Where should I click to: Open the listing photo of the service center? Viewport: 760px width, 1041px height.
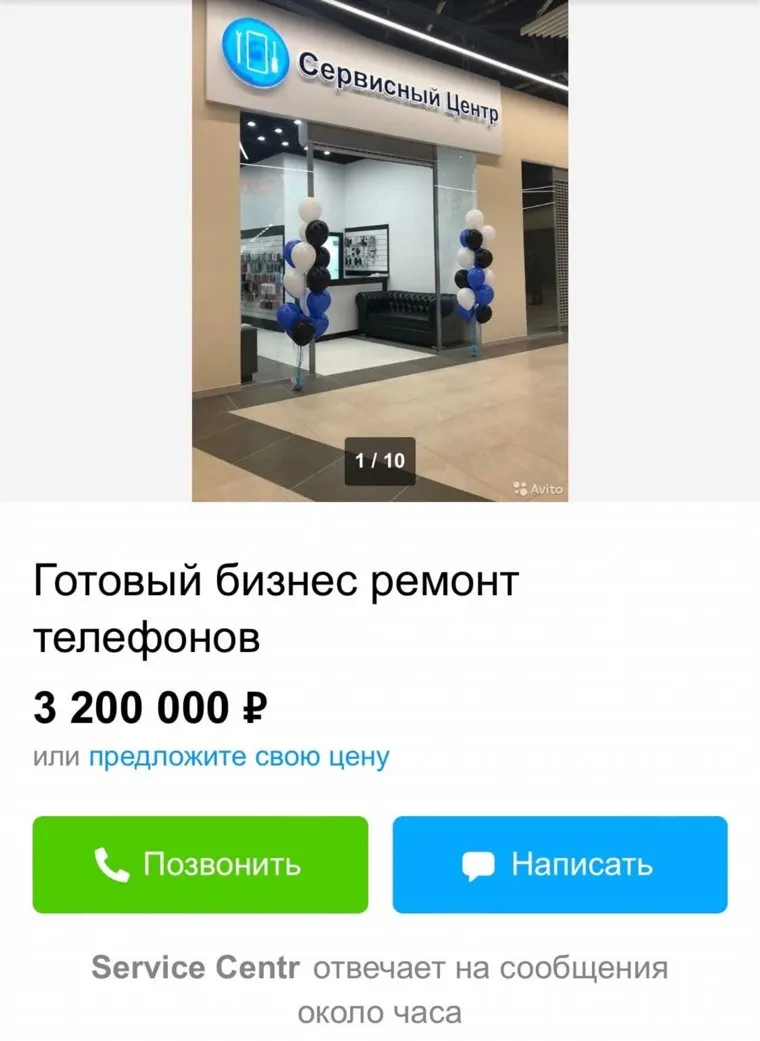tap(380, 250)
